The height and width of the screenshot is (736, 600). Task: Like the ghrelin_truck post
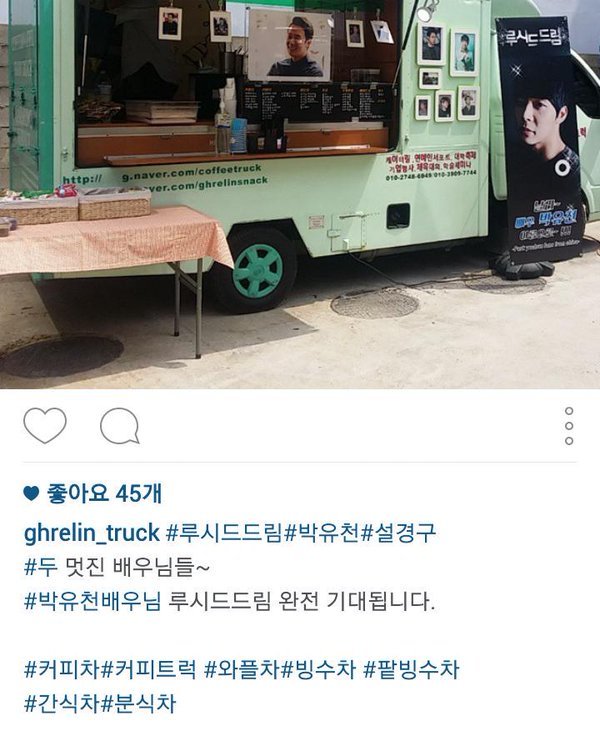[x=45, y=426]
